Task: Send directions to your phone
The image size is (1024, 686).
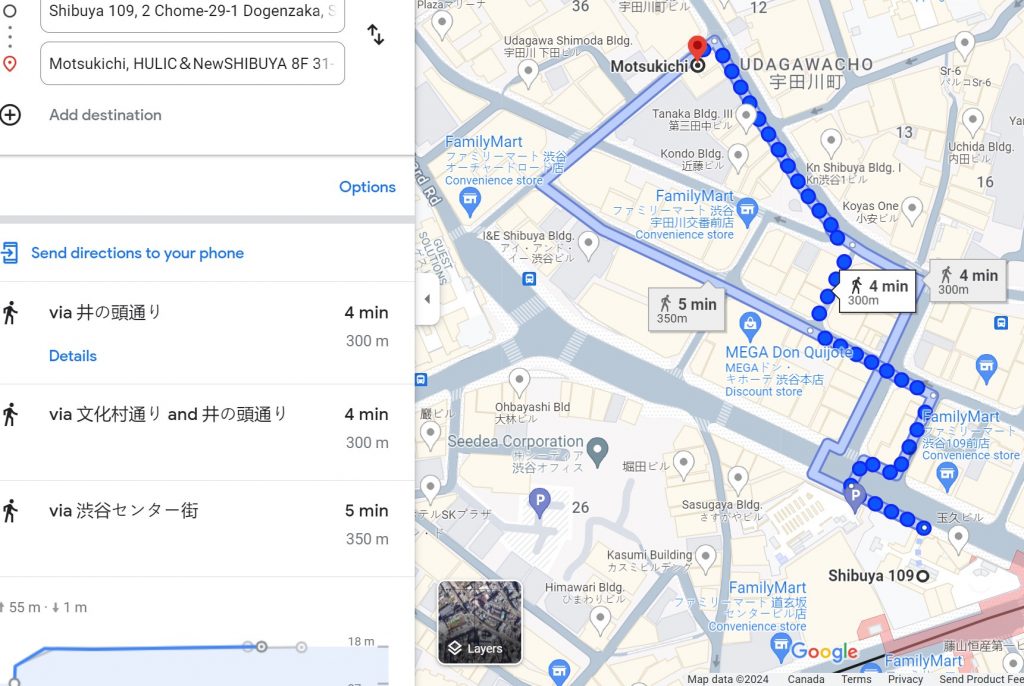Action: pos(137,253)
